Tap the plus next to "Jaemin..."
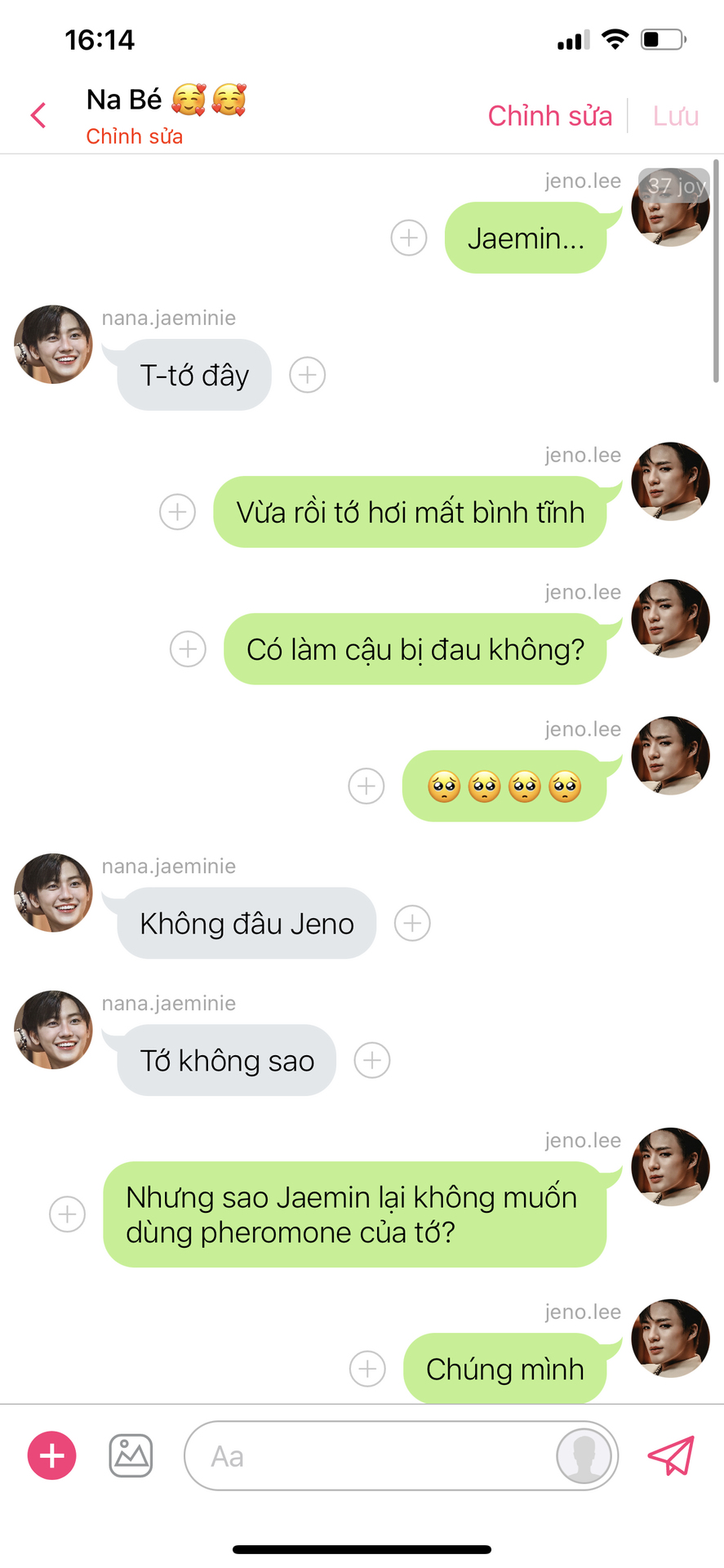This screenshot has height=1568, width=724. (x=409, y=238)
